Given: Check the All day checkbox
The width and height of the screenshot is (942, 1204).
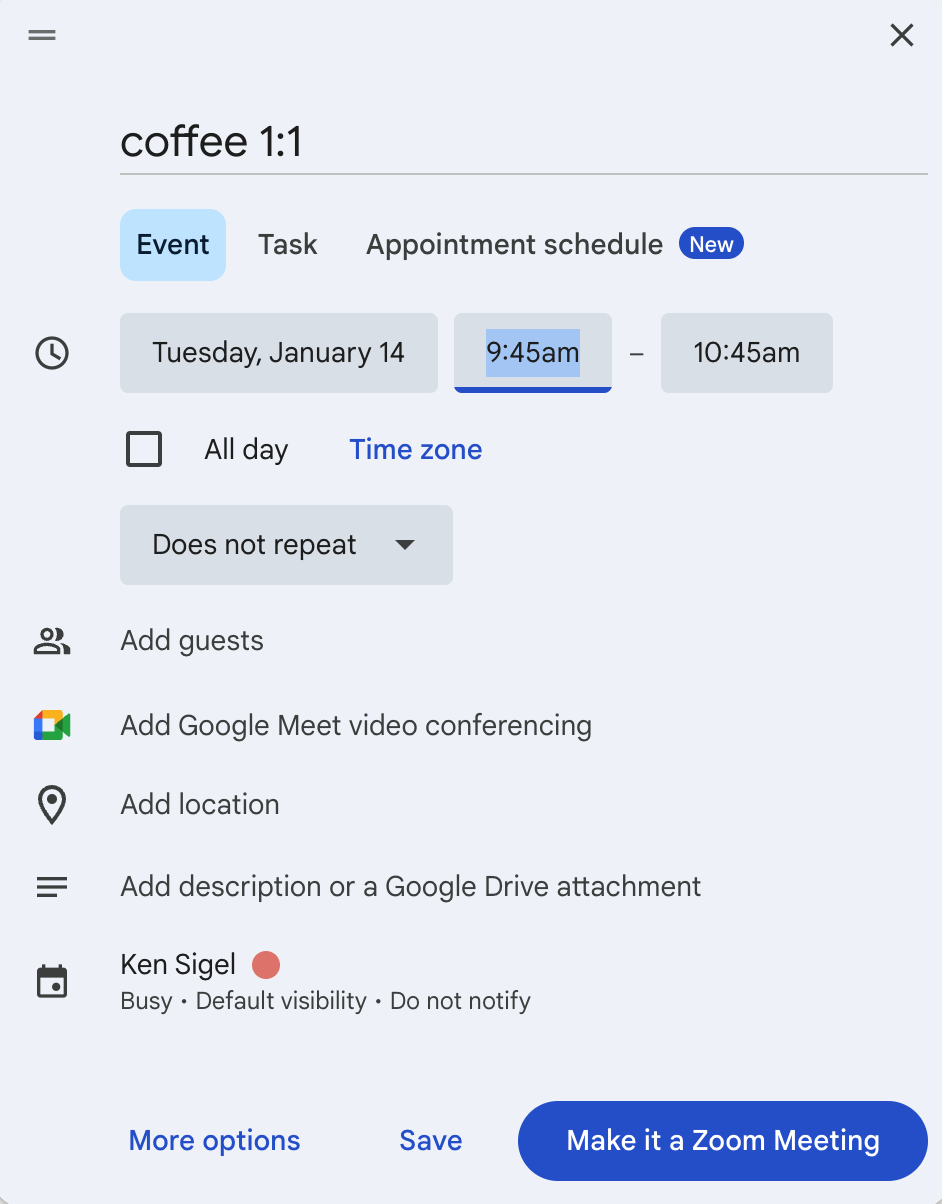Looking at the screenshot, I should pos(144,450).
